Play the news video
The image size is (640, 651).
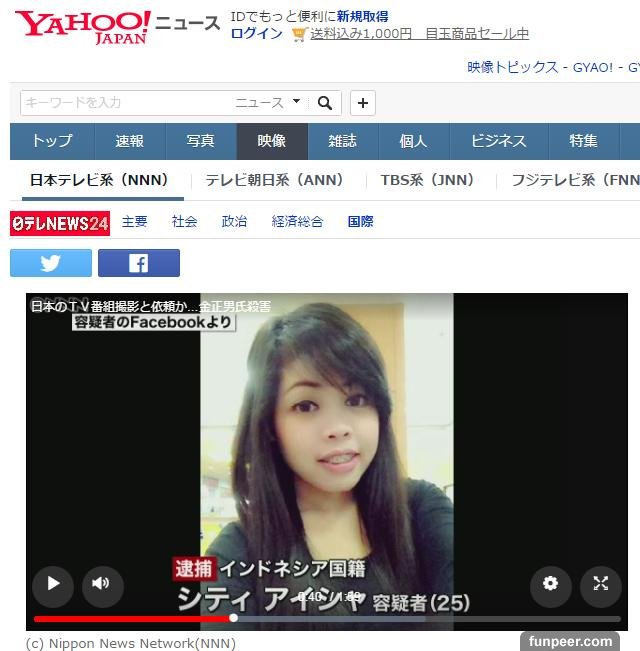[53, 584]
